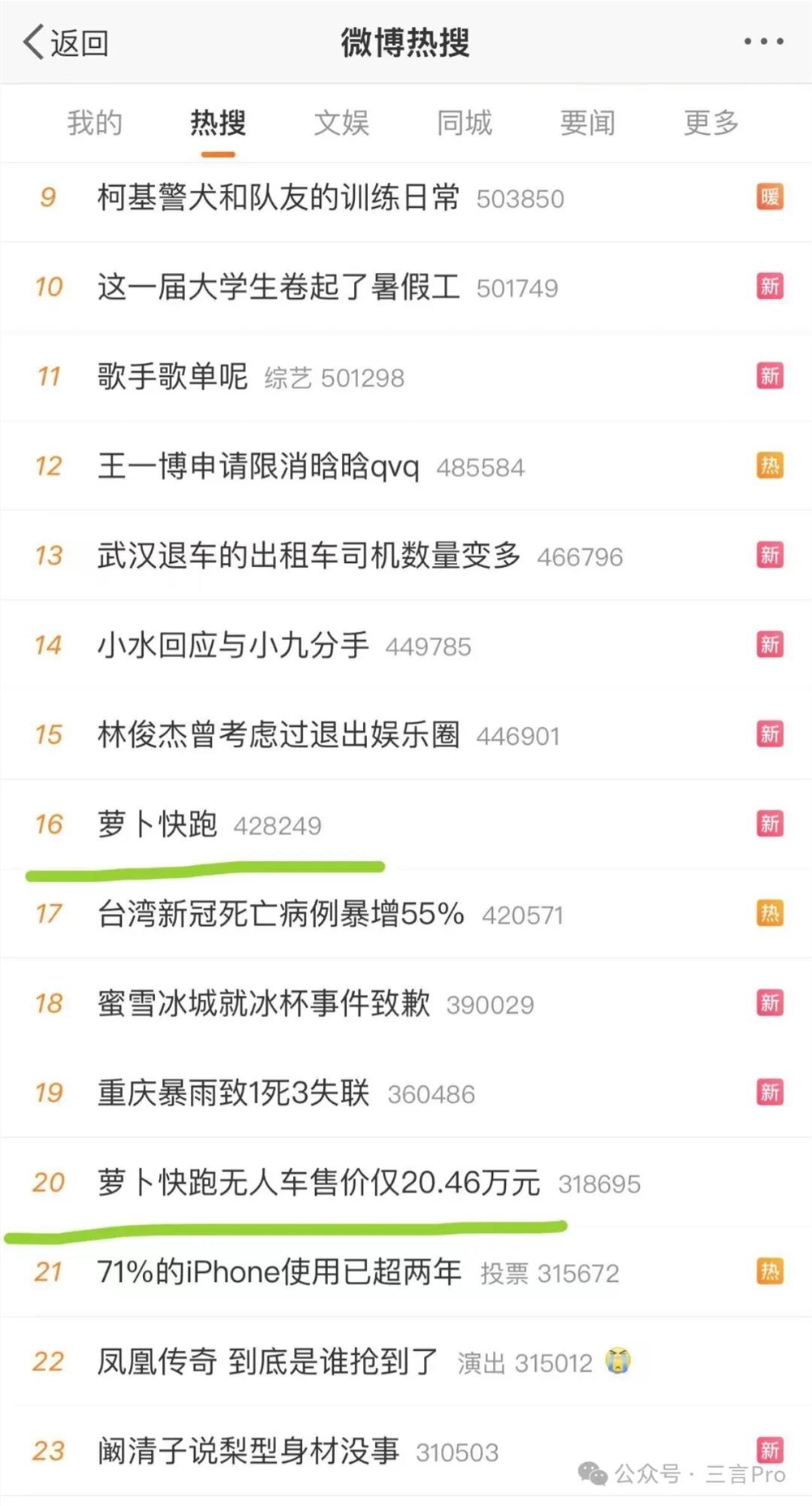The width and height of the screenshot is (812, 1506).
Task: View topic 重庆暴雨致1死3失联
Action: [233, 1093]
